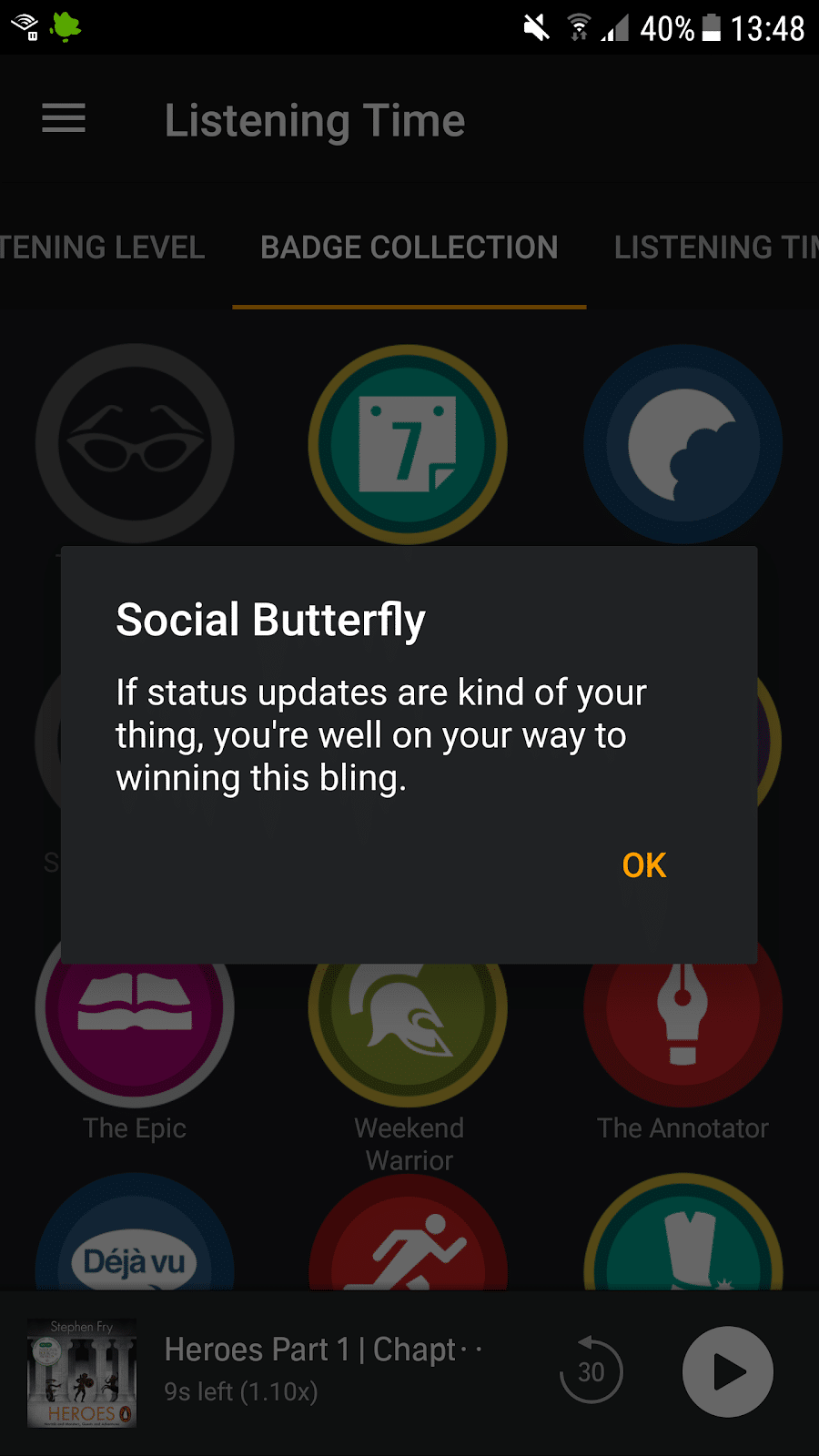Switch to the Listening Level tab
The height and width of the screenshot is (1456, 819).
click(x=102, y=248)
